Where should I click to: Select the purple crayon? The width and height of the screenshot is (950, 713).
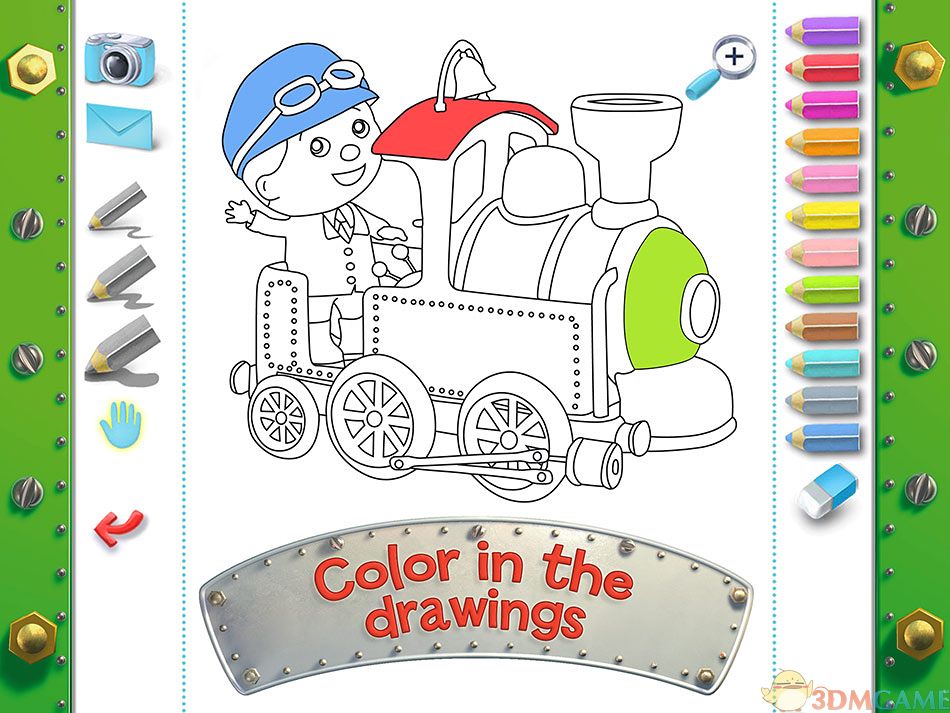pyautogui.click(x=823, y=32)
